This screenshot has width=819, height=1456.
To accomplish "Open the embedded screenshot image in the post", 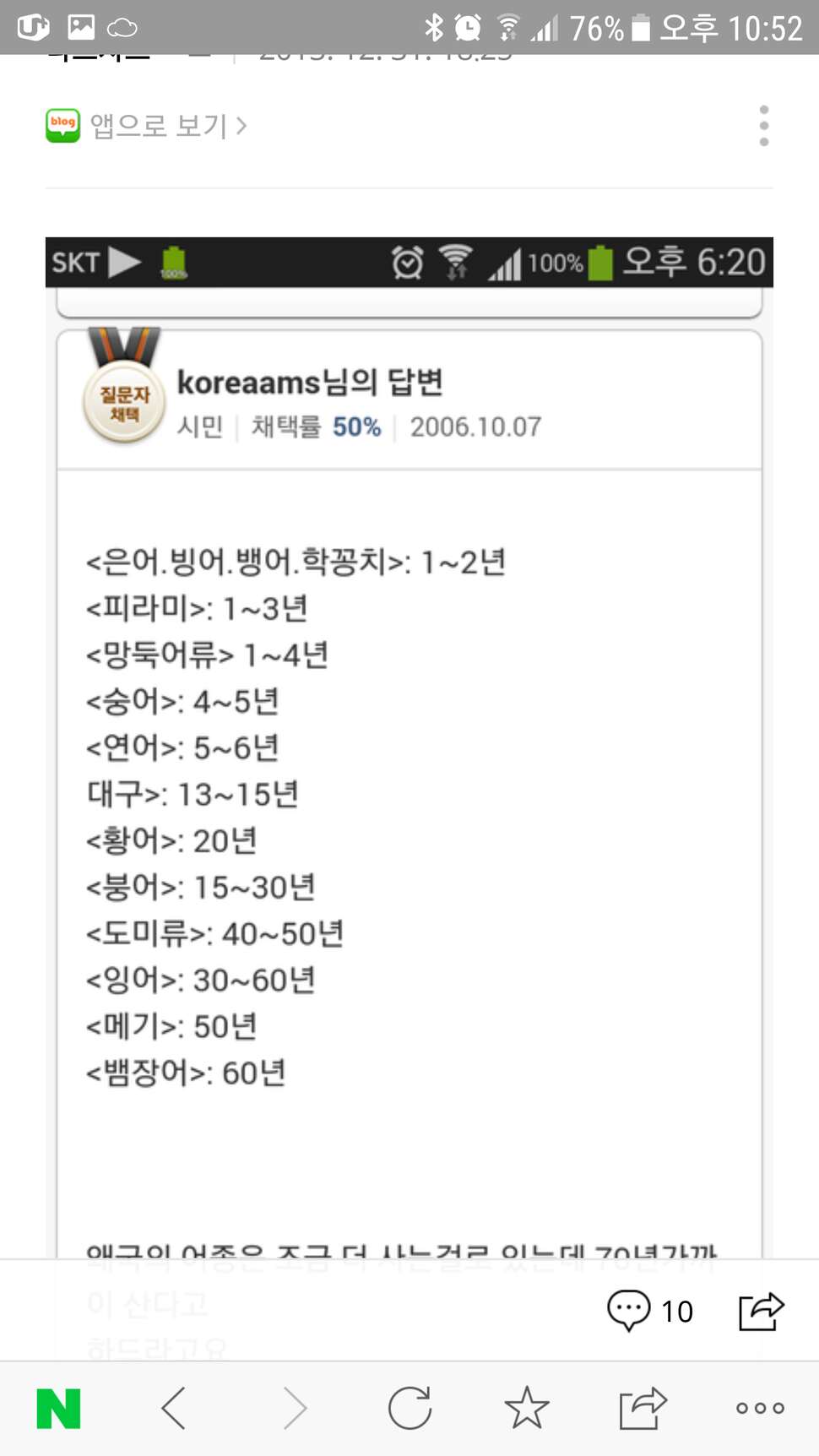I will click(x=409, y=747).
